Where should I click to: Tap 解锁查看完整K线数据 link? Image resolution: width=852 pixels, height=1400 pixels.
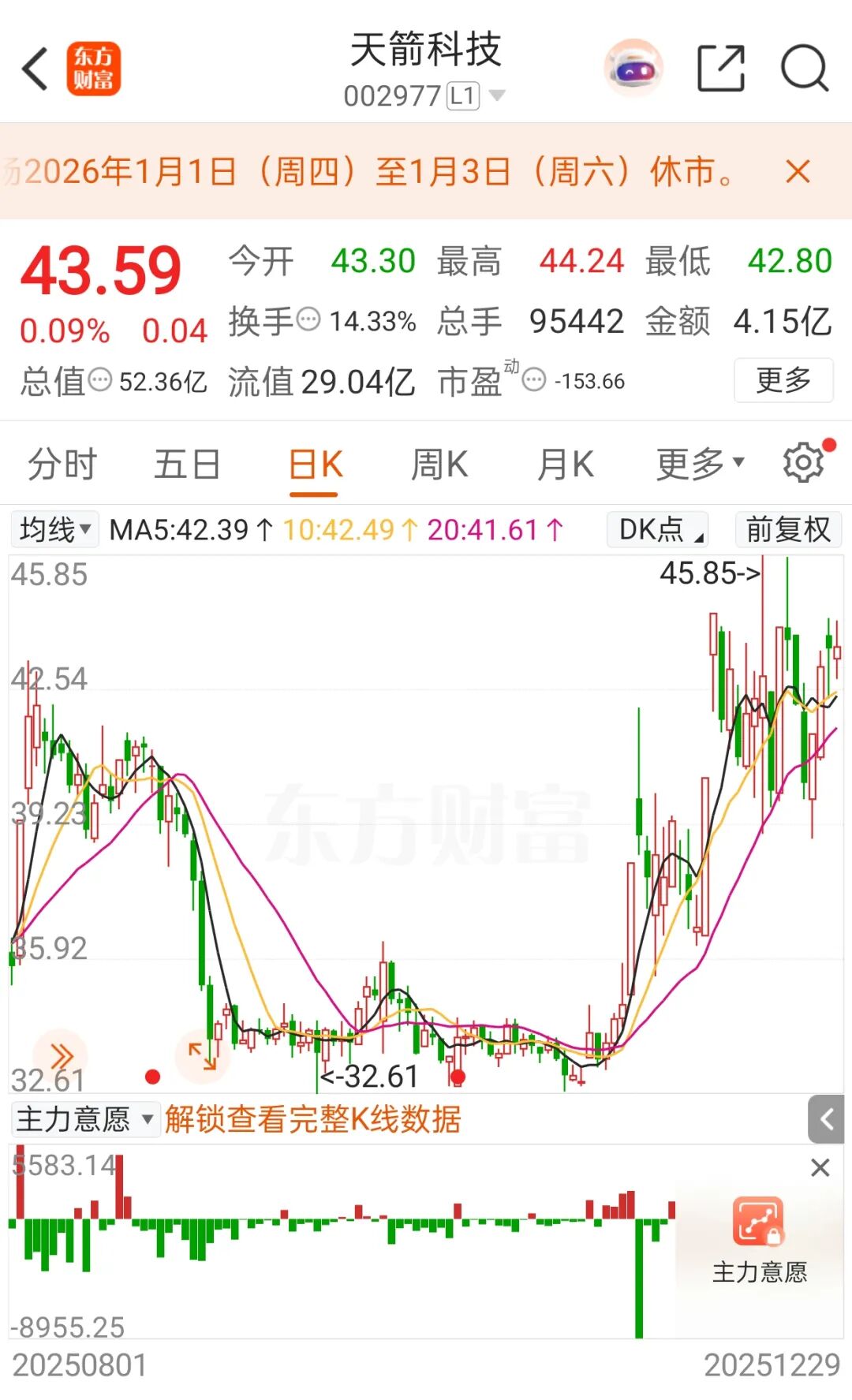click(x=312, y=1118)
